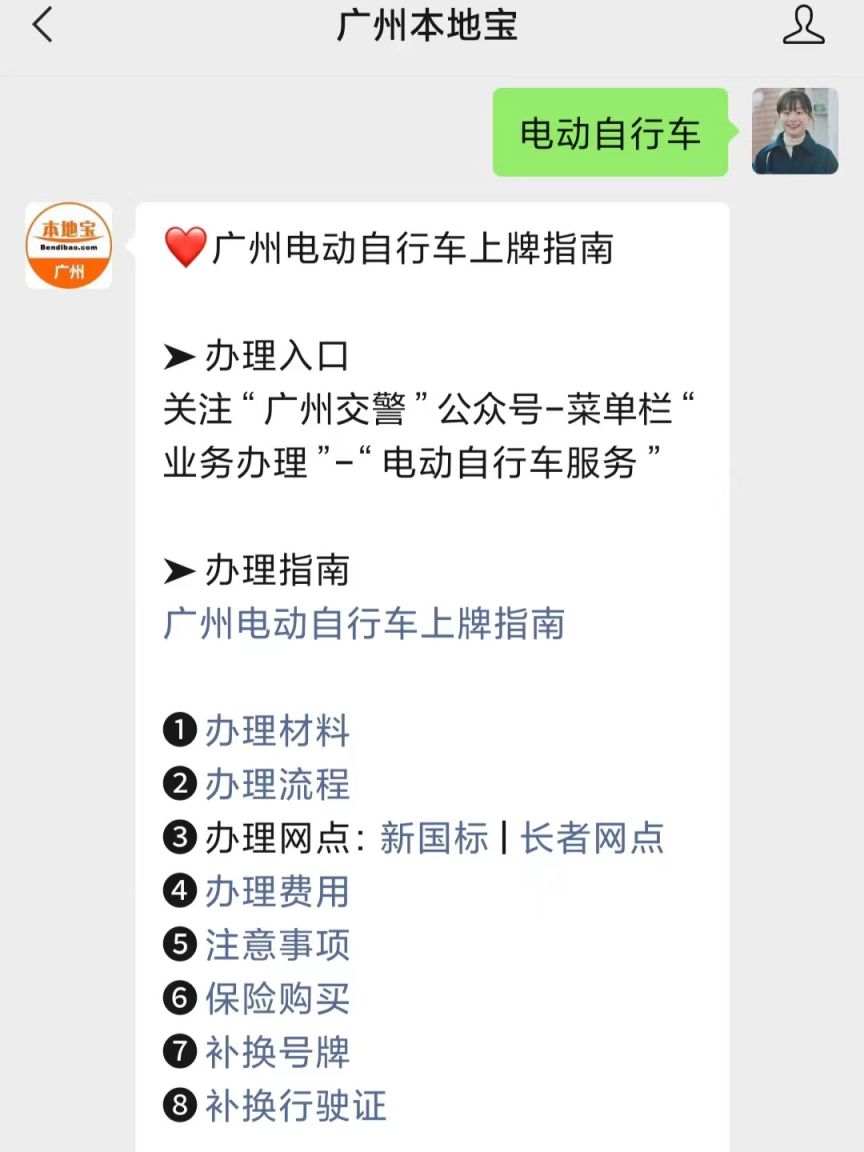Open the account profile icon
Image resolution: width=864 pixels, height=1152 pixels.
(803, 26)
